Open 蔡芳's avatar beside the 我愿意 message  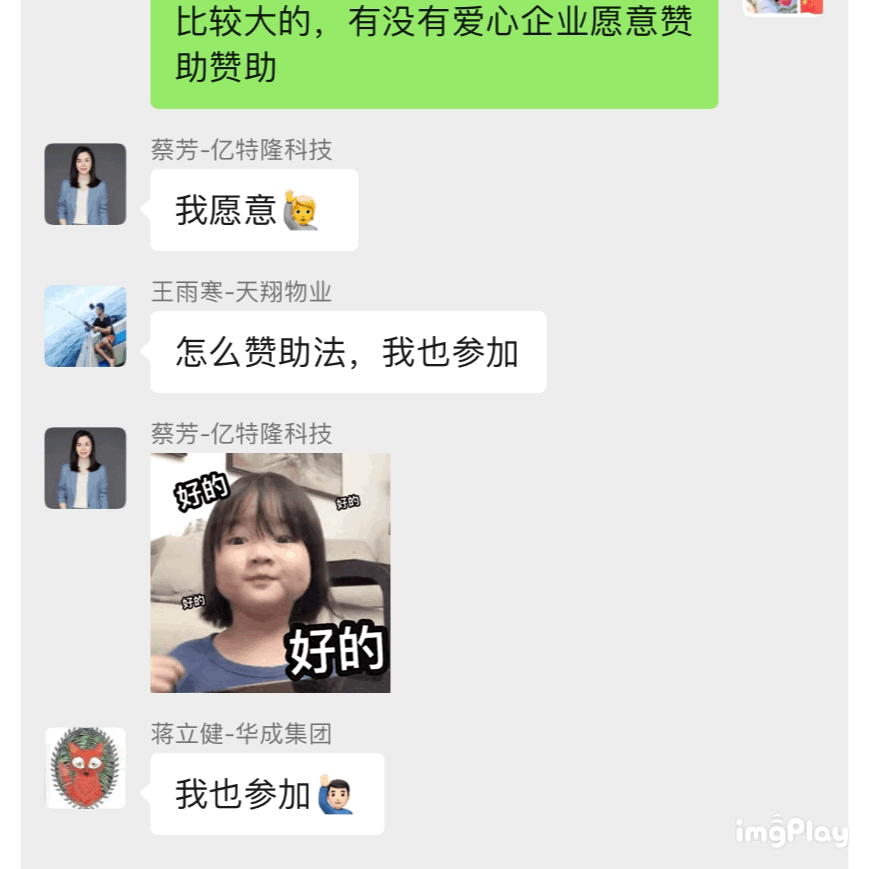(x=85, y=184)
